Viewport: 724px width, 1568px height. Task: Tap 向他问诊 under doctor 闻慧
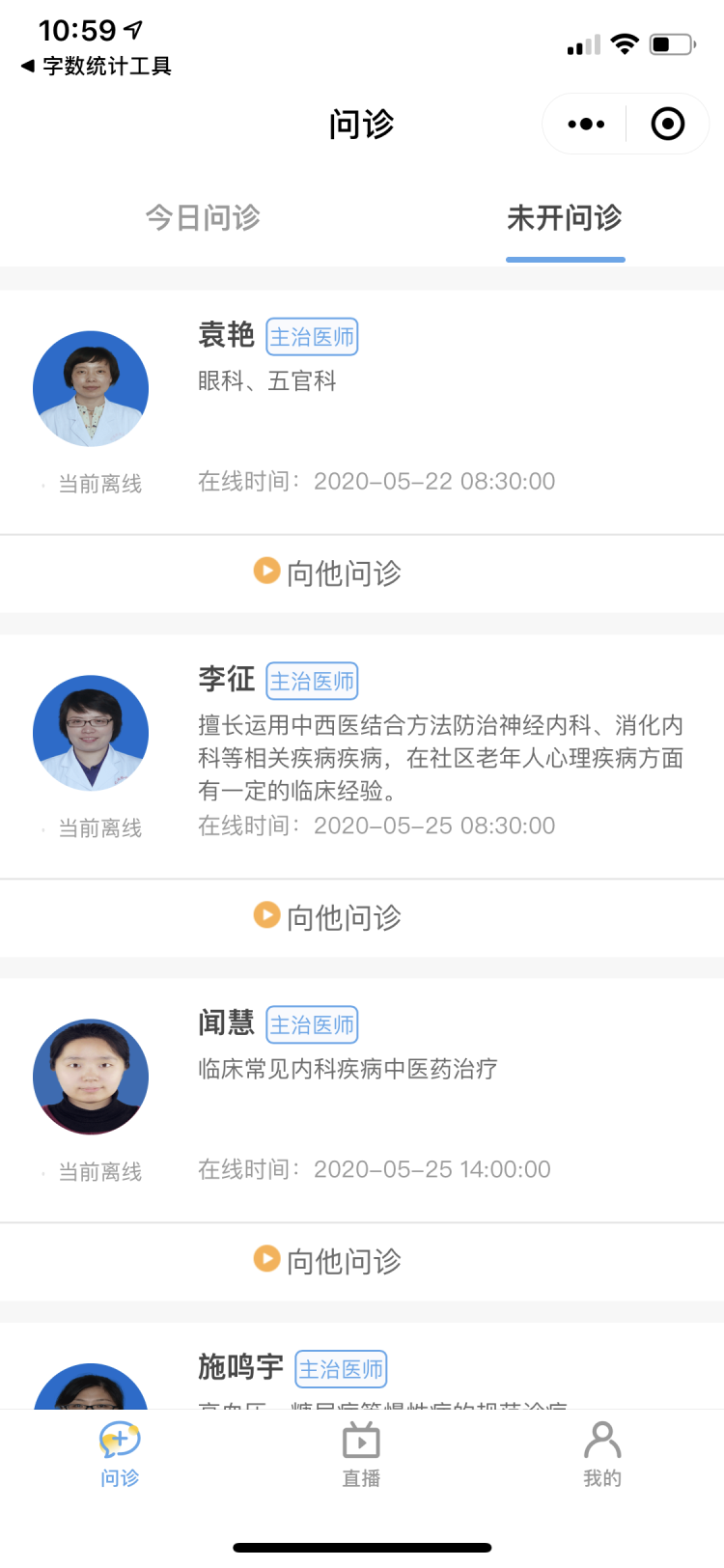(x=328, y=1260)
